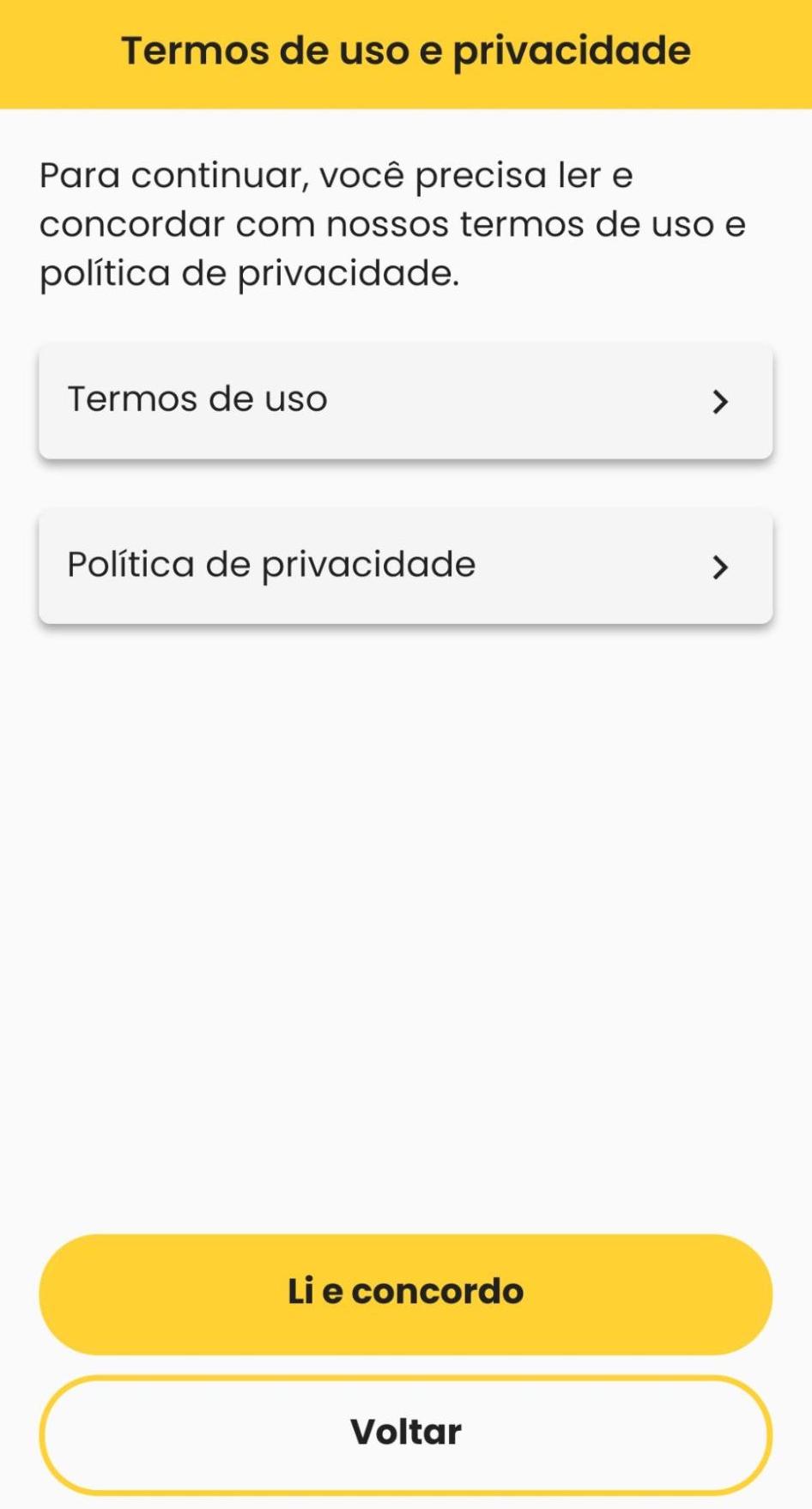812x1509 pixels.
Task: Accept the terms via Li e concordo
Action: pos(406,1292)
